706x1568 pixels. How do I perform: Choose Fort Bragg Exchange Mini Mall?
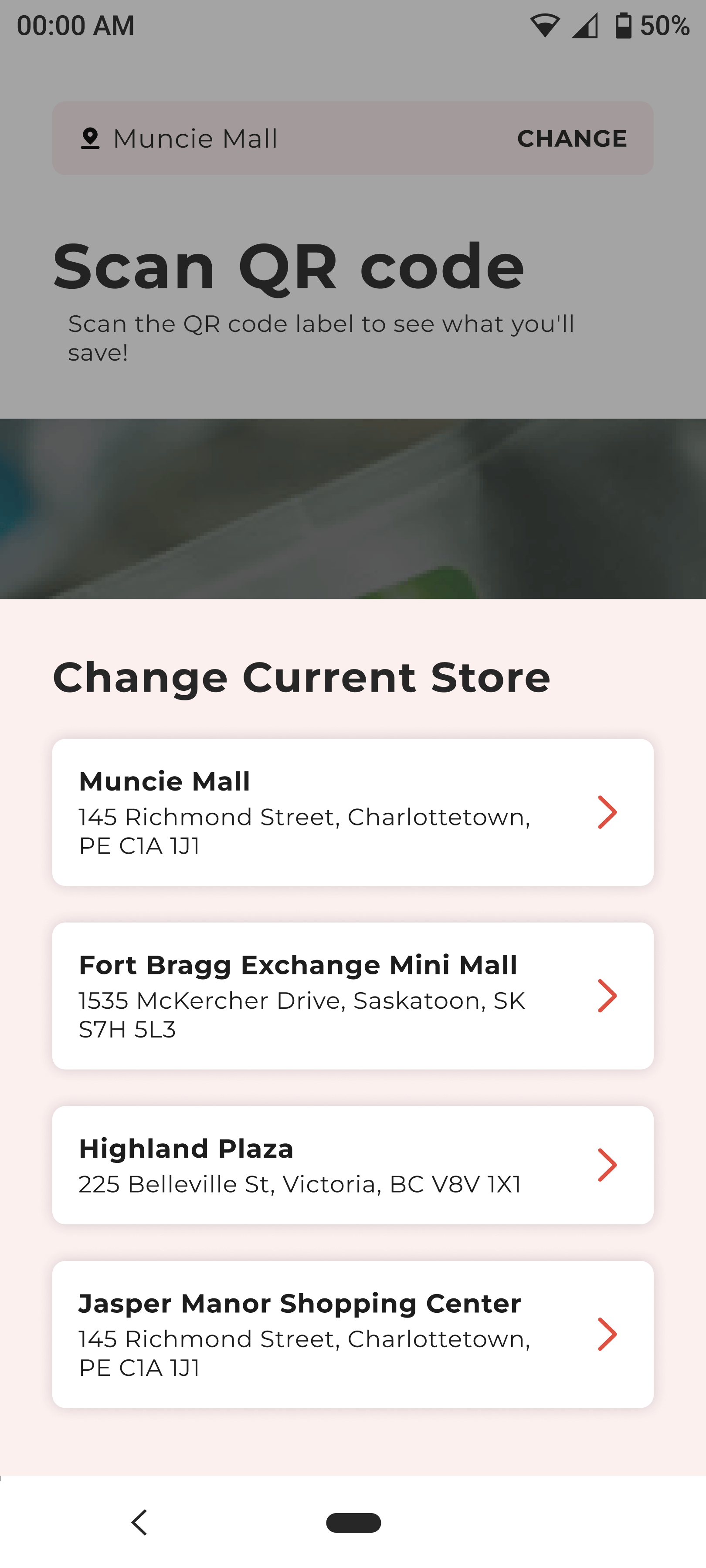pos(352,996)
